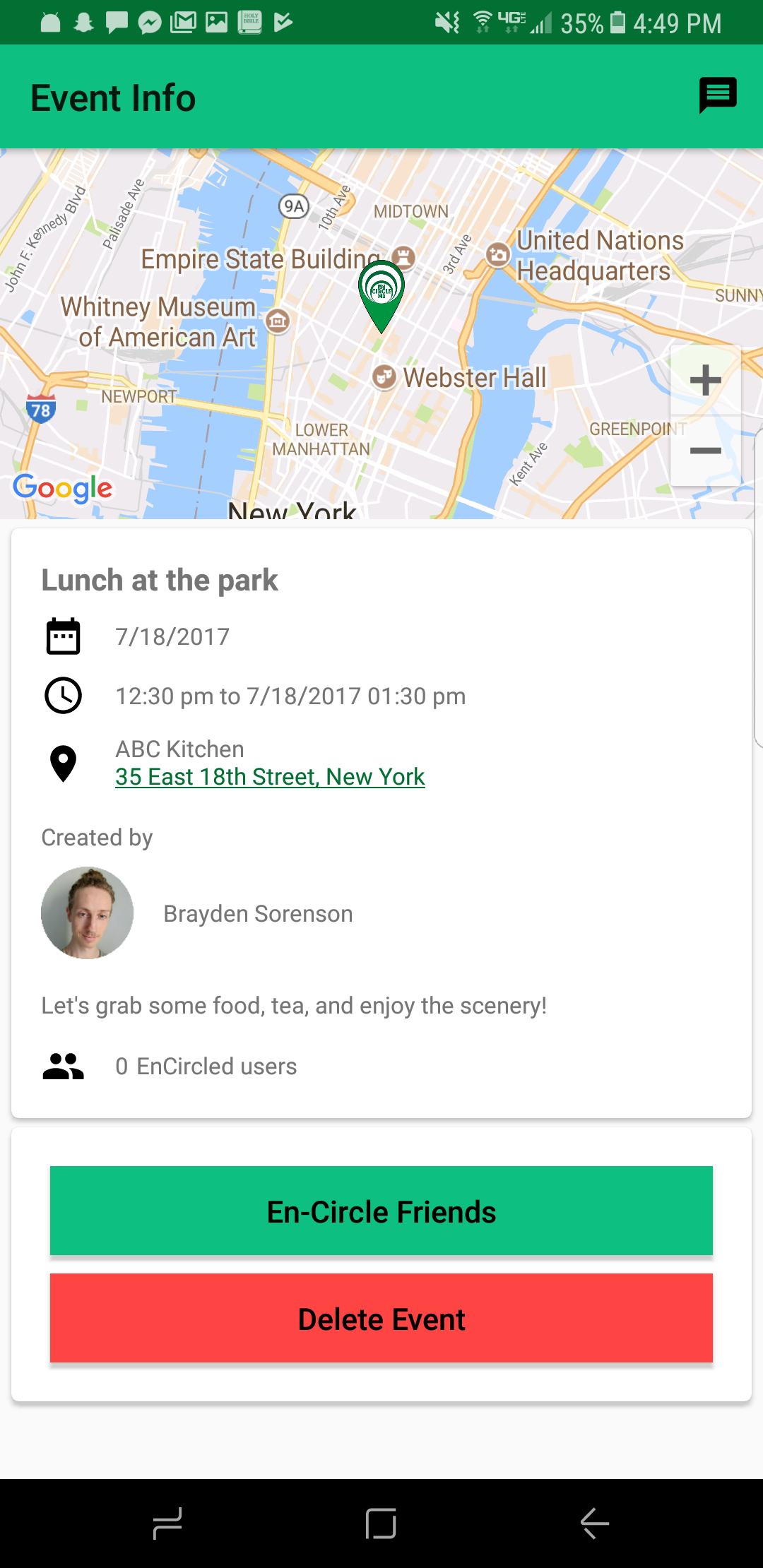Open the 35 East 18th Street address link
The width and height of the screenshot is (763, 1568).
(270, 777)
